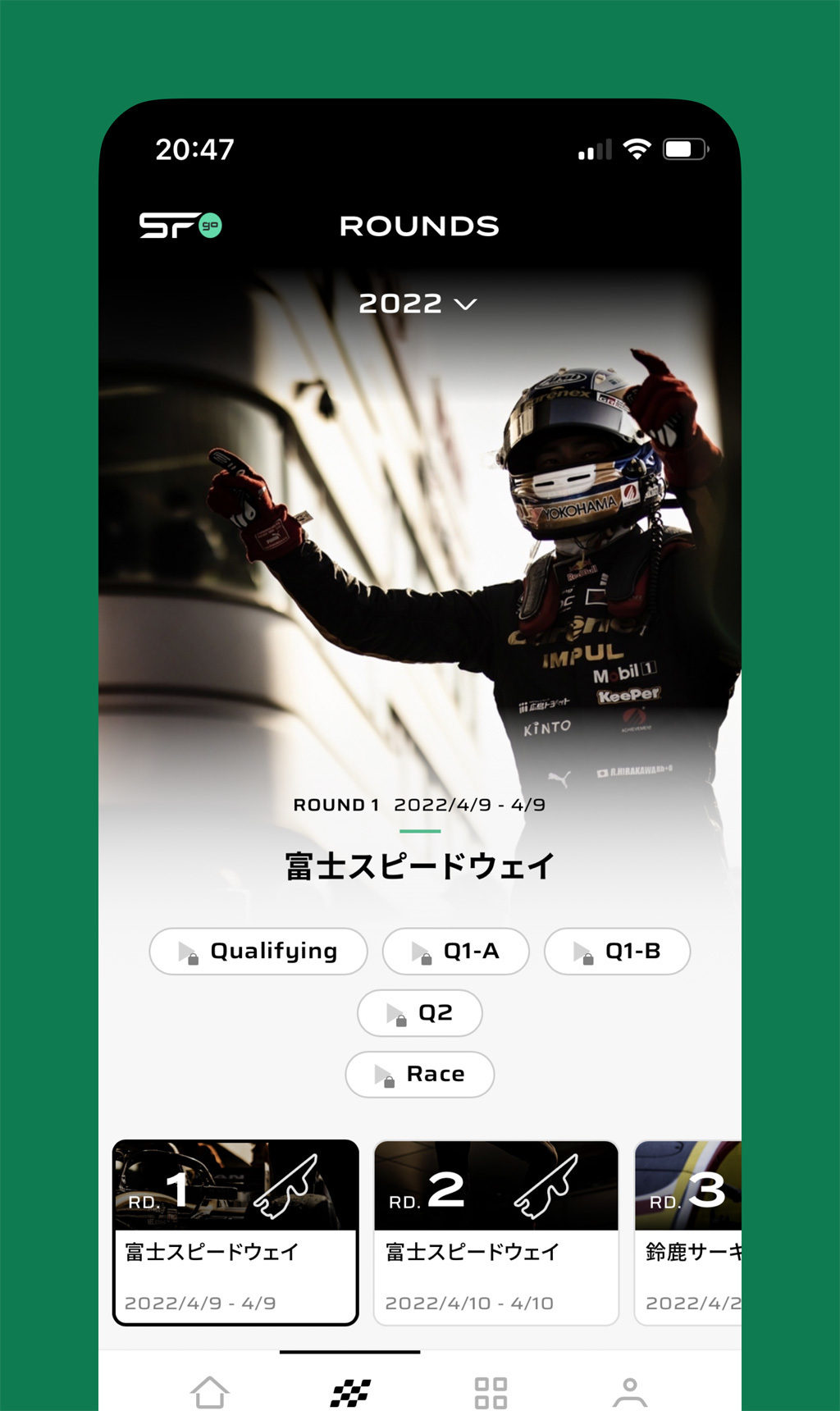Open the grid menu tab
This screenshot has width=840, height=1411.
[x=491, y=1391]
